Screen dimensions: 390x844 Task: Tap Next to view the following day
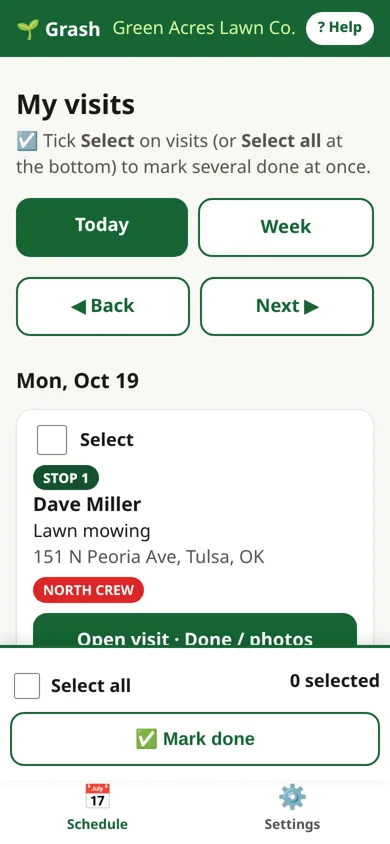click(x=287, y=306)
